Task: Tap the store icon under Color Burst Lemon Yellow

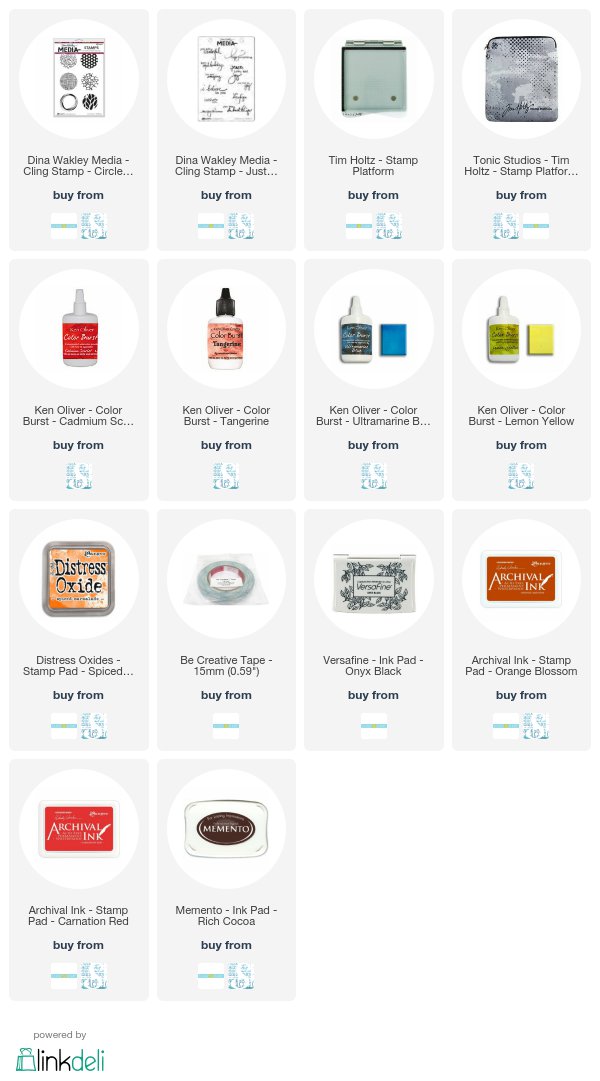Action: tap(521, 476)
